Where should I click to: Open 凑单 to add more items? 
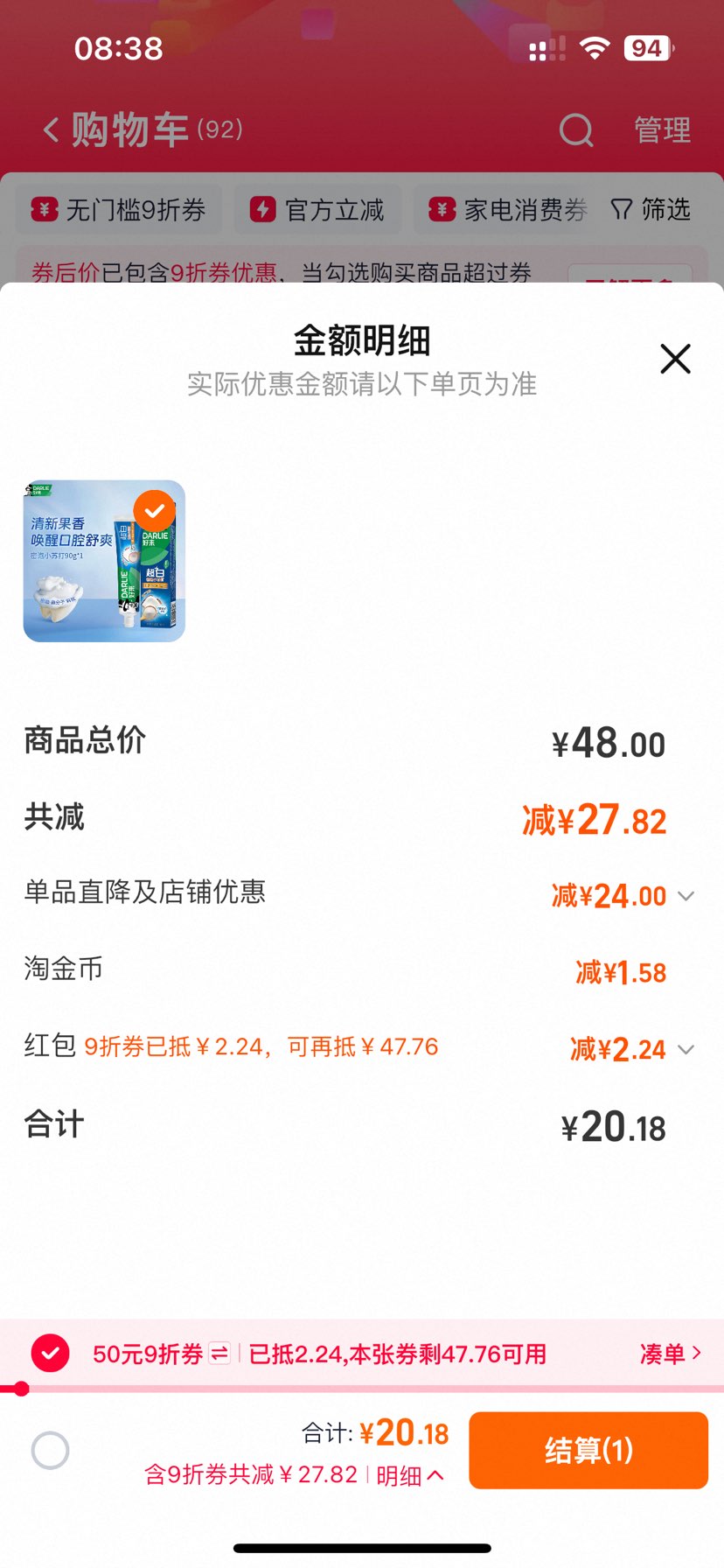tap(670, 1353)
